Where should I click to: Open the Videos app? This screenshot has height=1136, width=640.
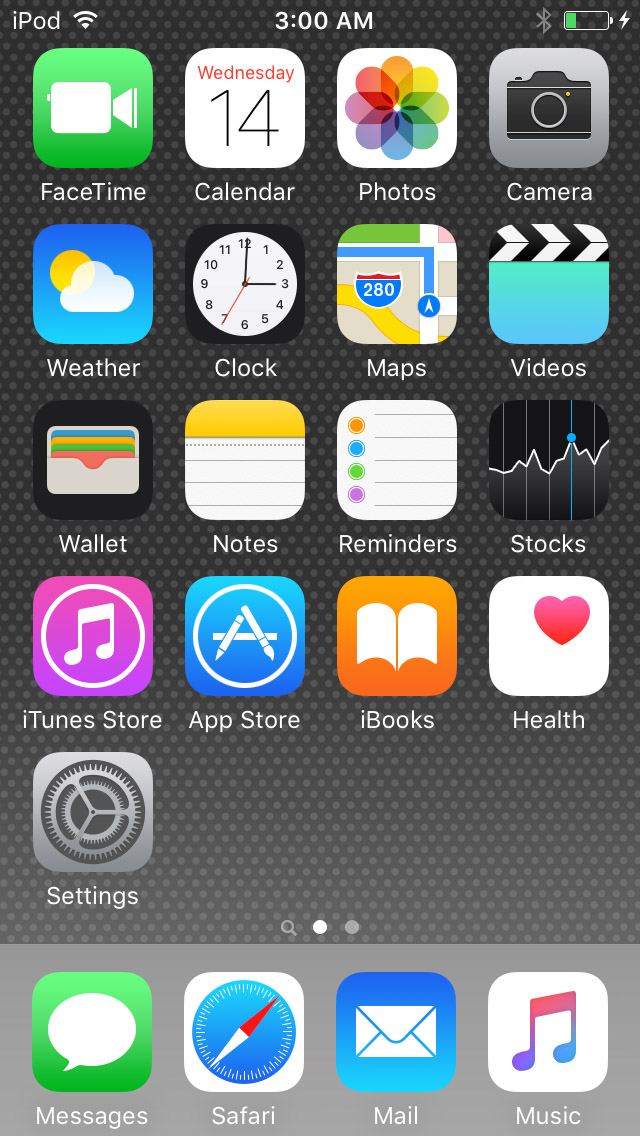549,284
